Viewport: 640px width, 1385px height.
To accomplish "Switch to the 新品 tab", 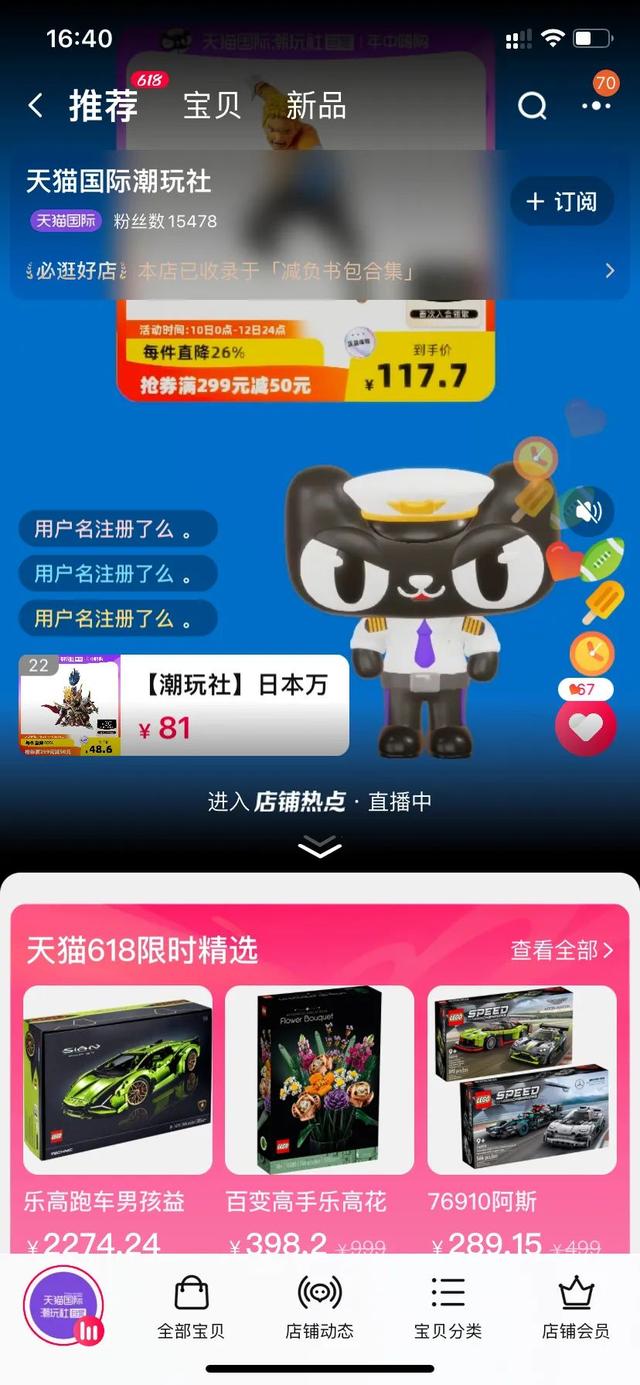I will coord(316,105).
